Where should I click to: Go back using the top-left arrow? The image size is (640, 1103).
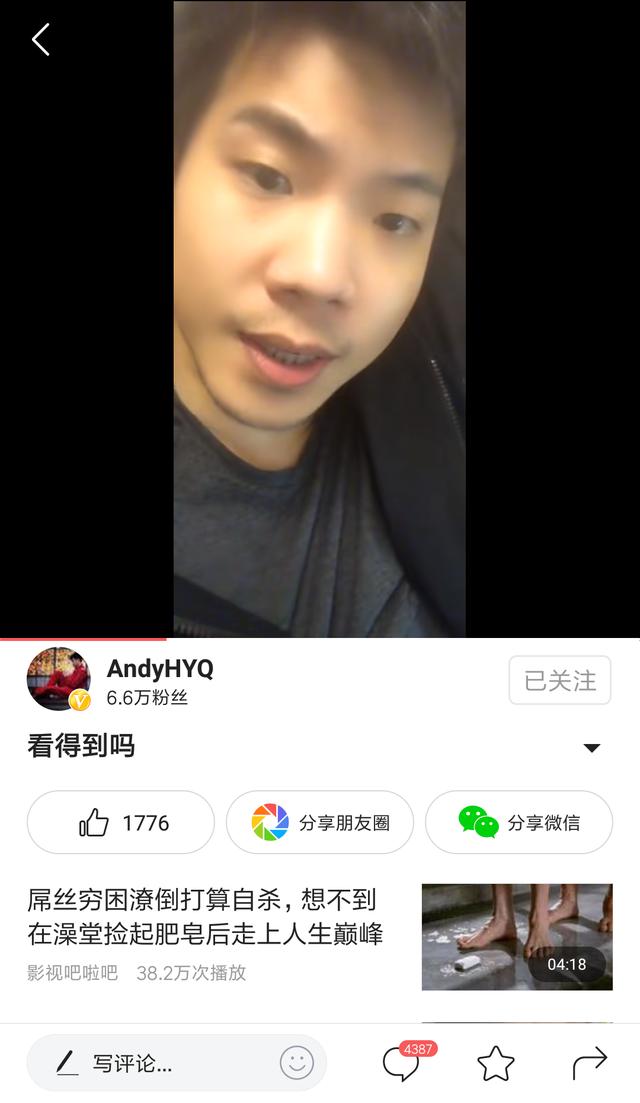(x=40, y=40)
